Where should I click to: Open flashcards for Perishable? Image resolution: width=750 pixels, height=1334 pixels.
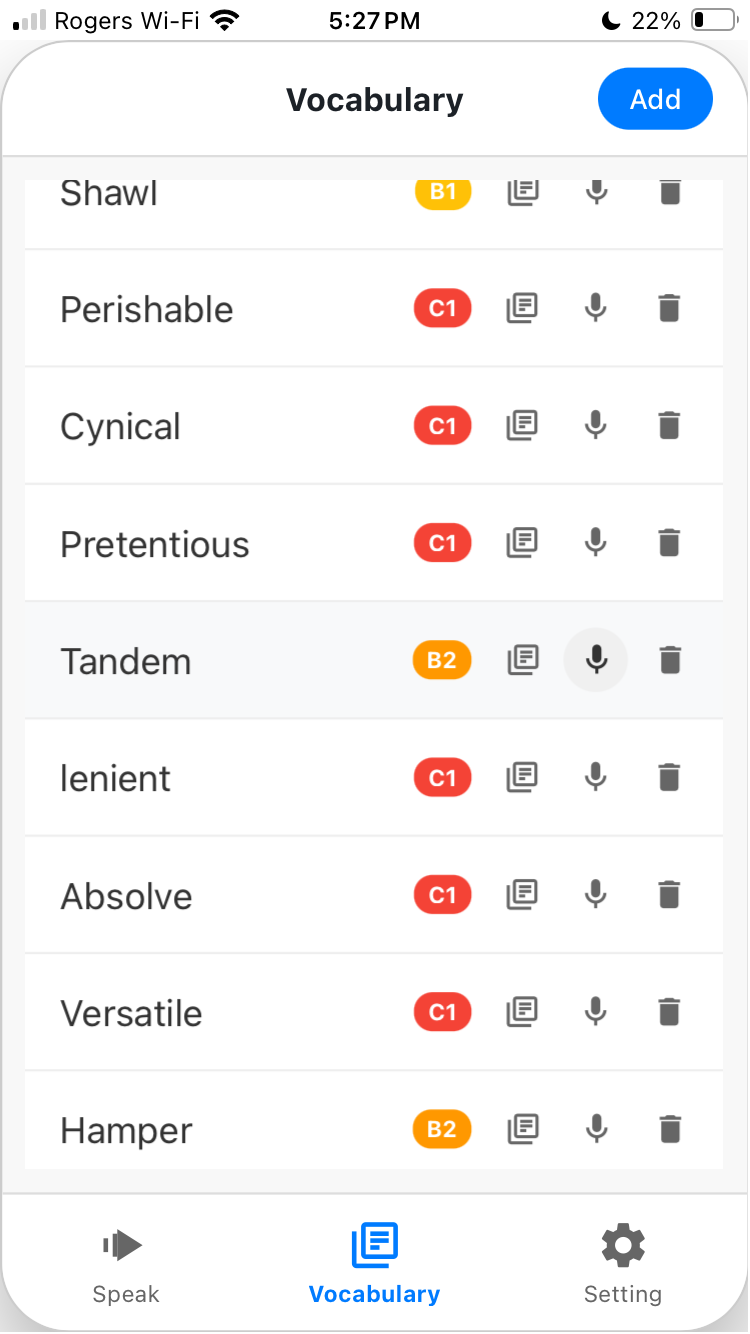tap(521, 308)
